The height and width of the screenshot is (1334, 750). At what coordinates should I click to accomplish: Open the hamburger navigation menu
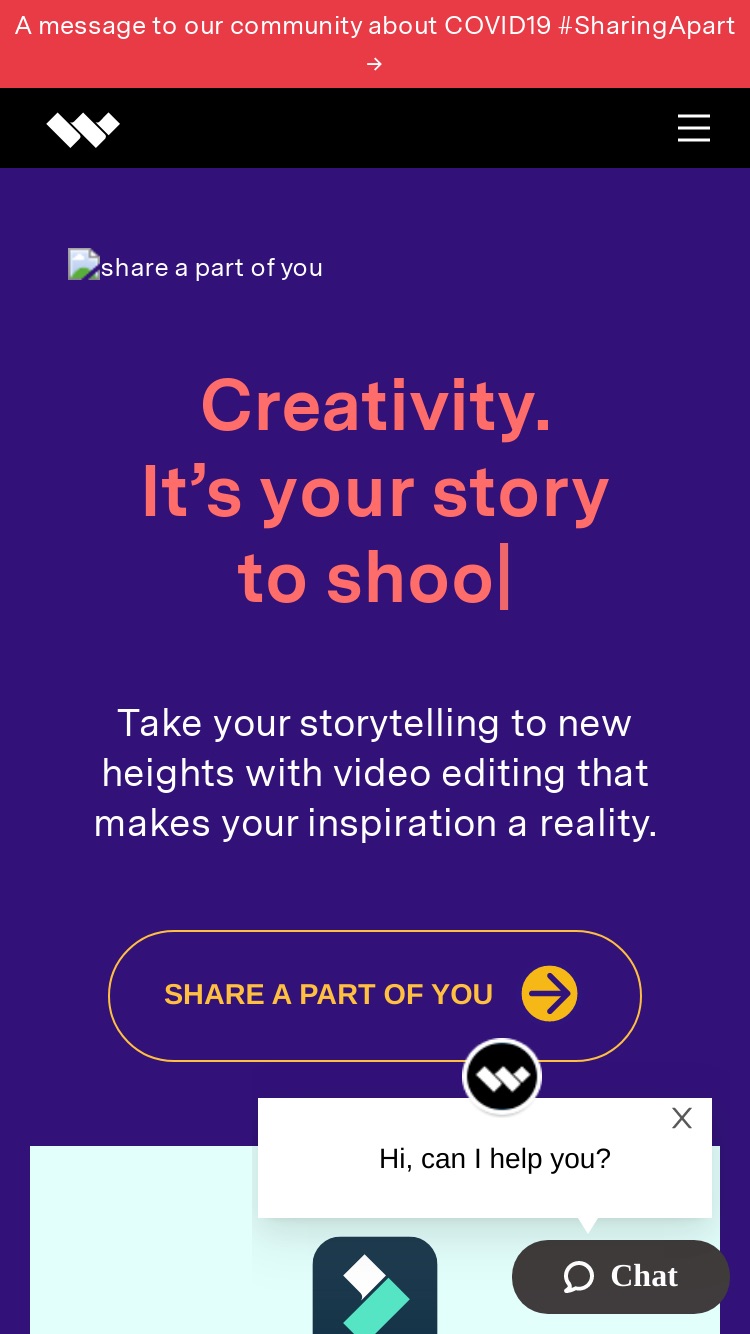(x=694, y=128)
